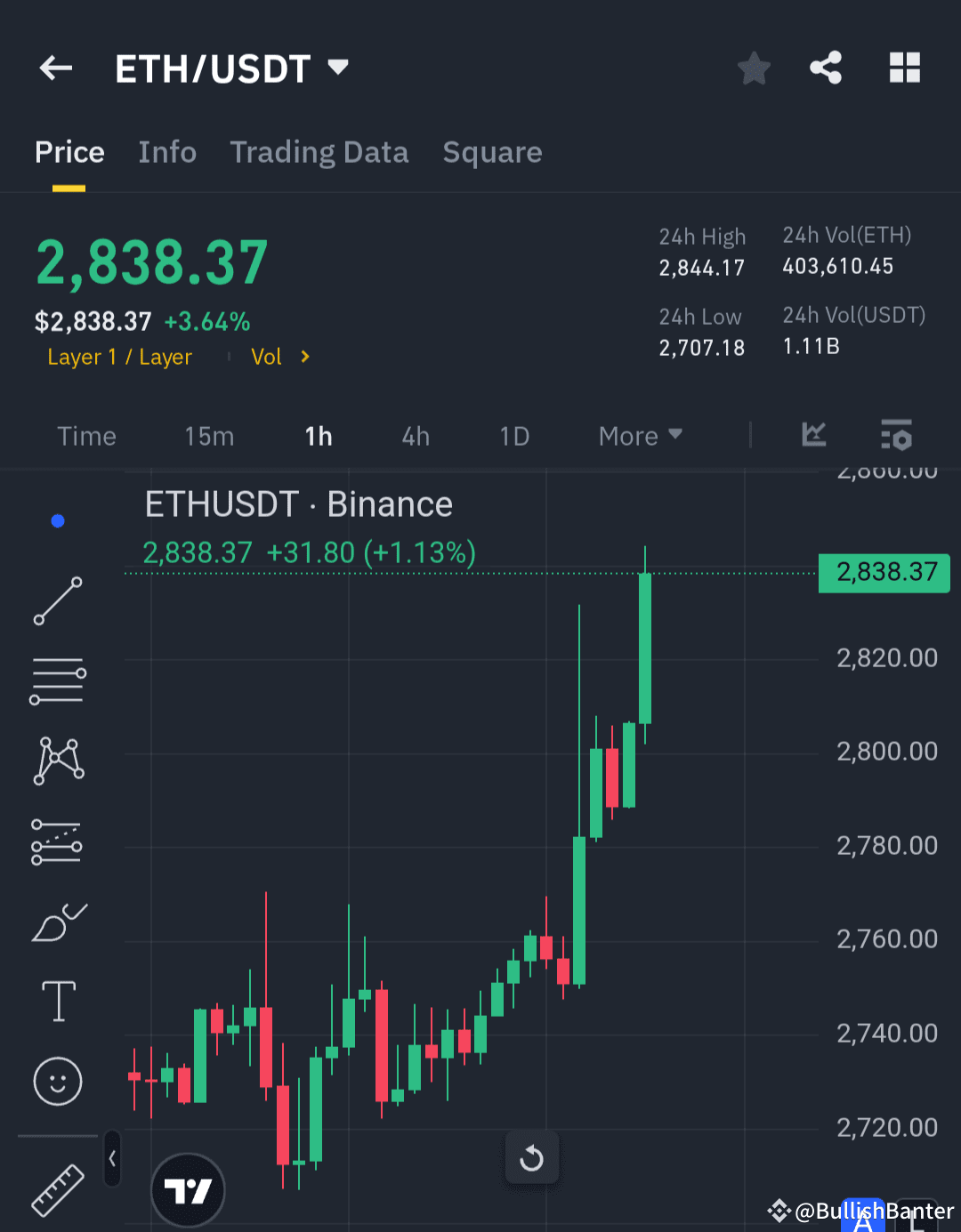
Task: Expand the More timeframe dropdown
Action: (x=639, y=436)
